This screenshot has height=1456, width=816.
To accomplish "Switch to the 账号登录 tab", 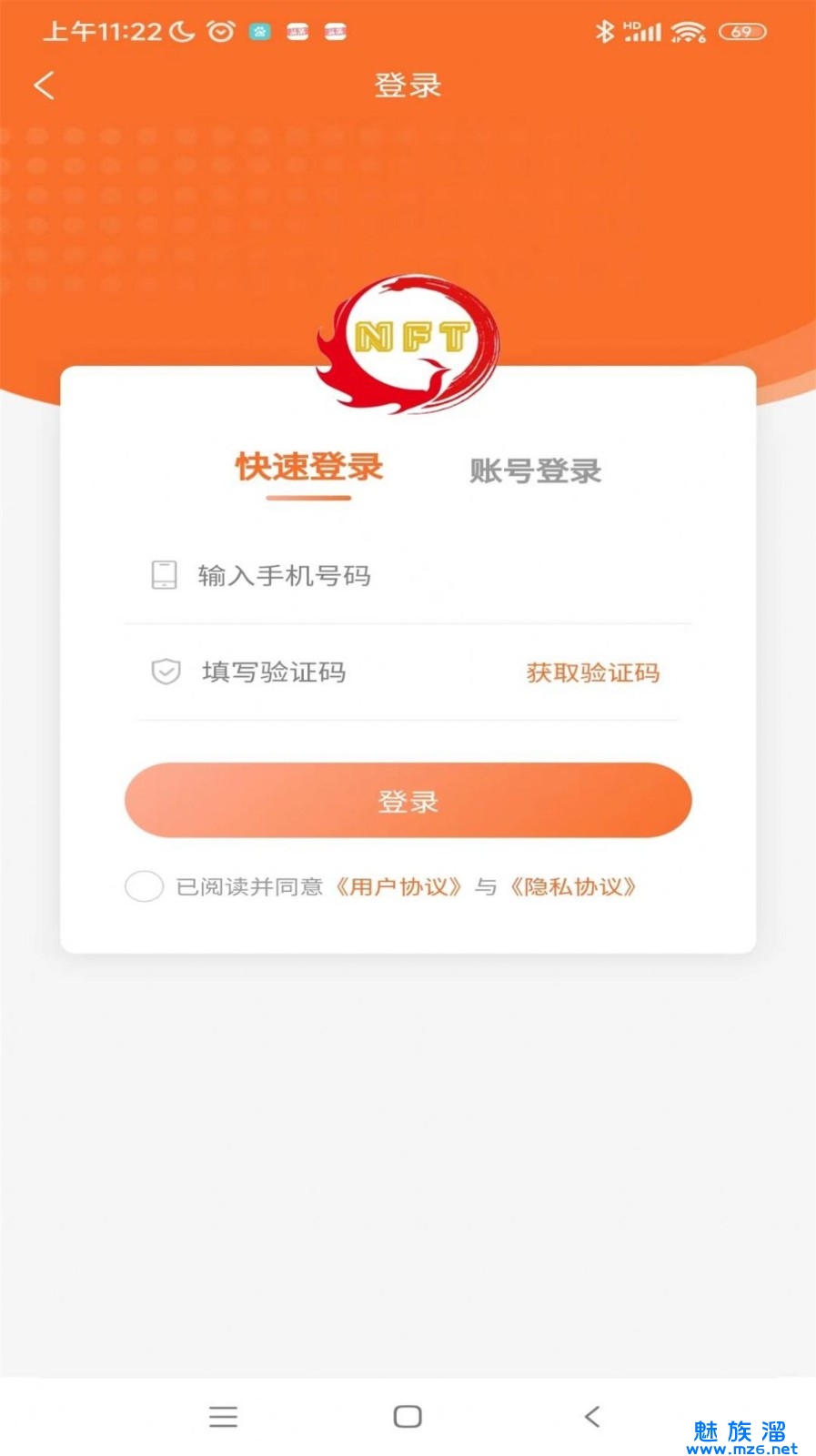I will 535,471.
